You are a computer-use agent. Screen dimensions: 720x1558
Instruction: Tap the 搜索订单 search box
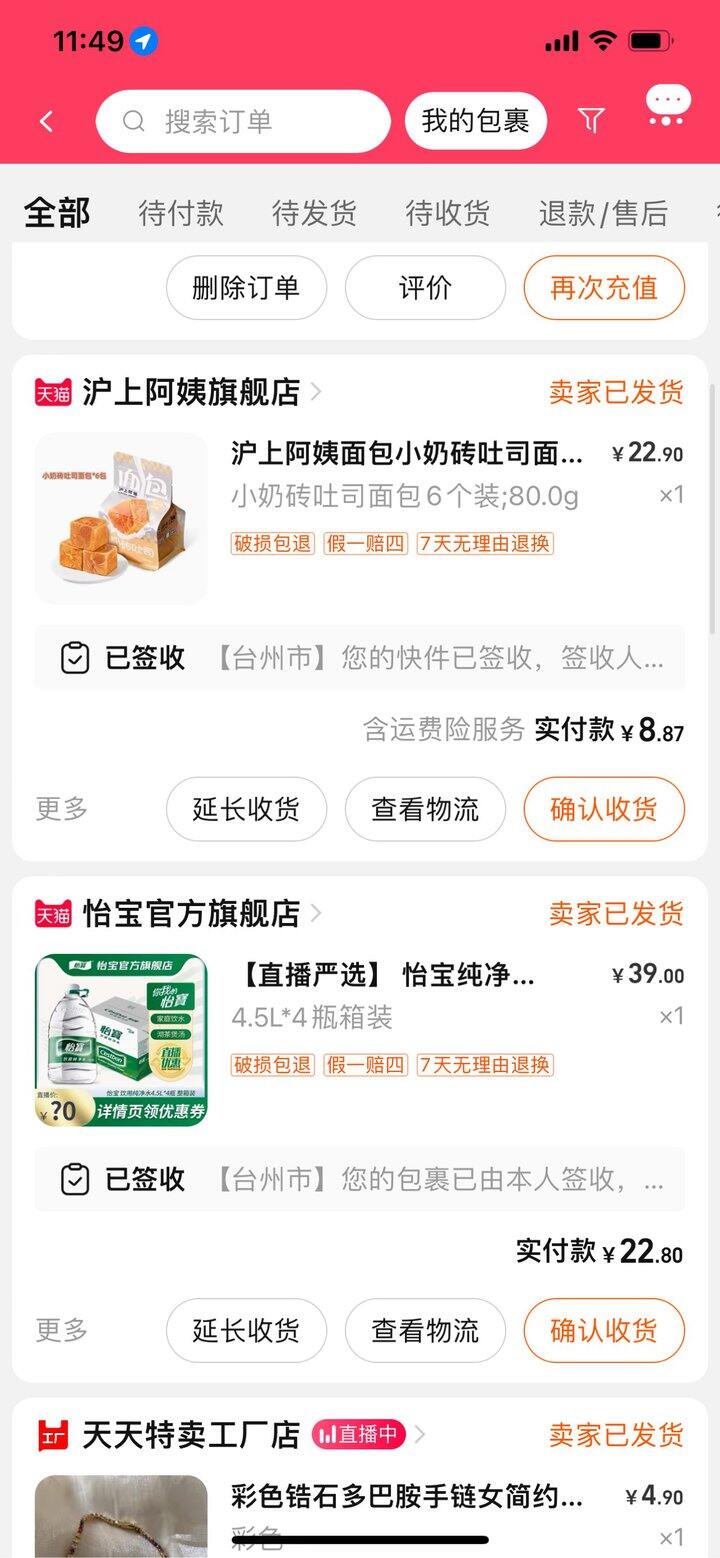pyautogui.click(x=243, y=122)
